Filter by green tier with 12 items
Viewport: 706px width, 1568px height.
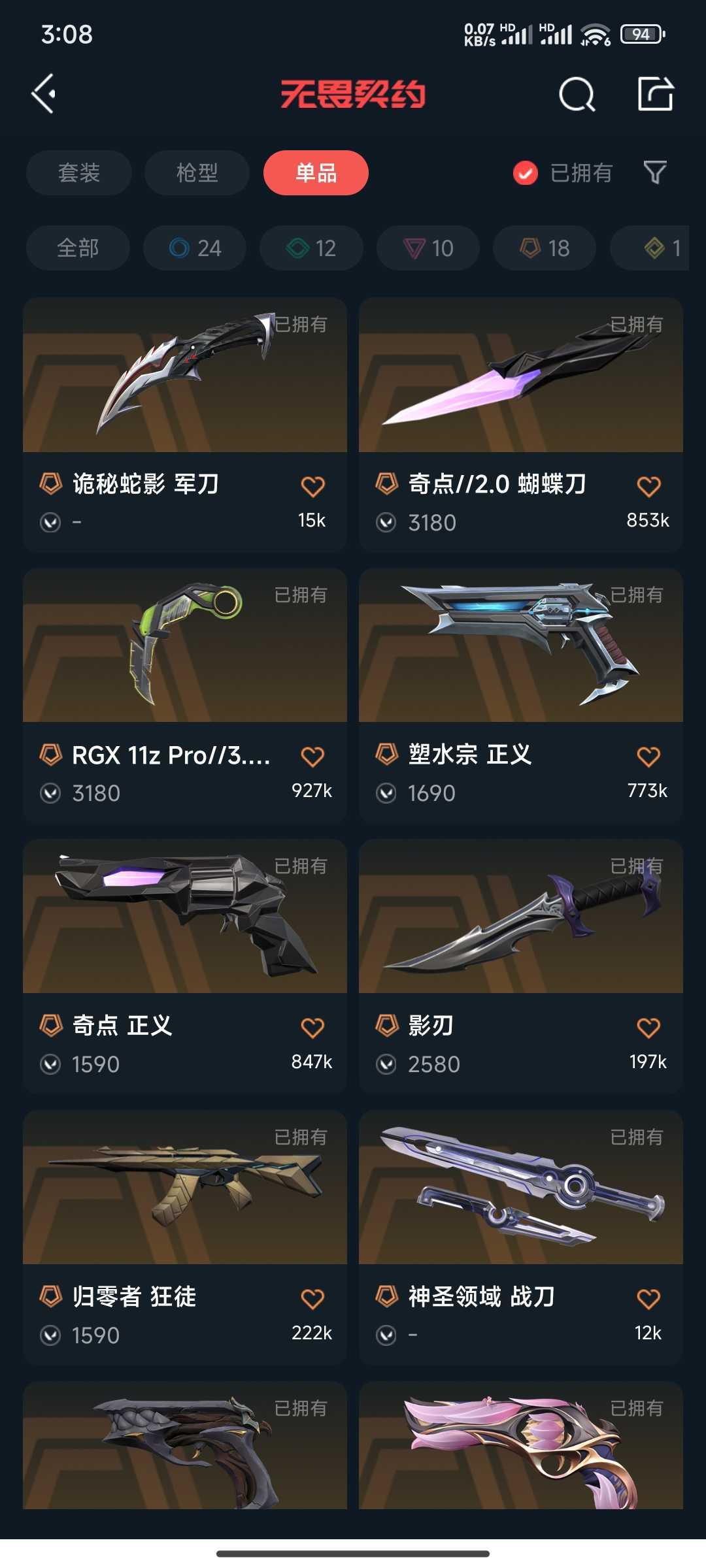(x=311, y=248)
